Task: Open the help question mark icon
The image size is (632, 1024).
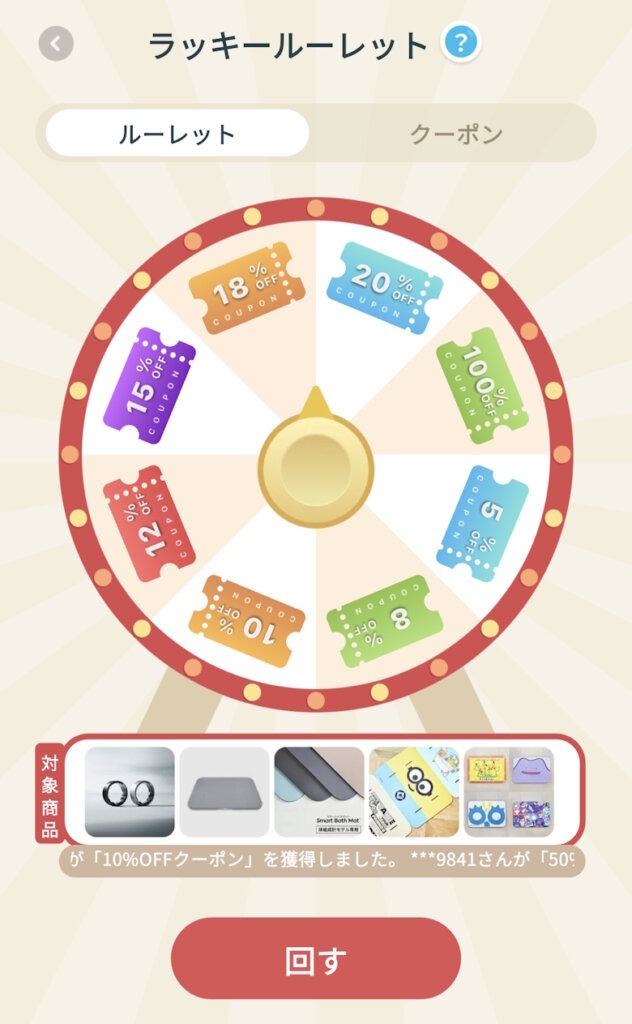Action: coord(461,43)
